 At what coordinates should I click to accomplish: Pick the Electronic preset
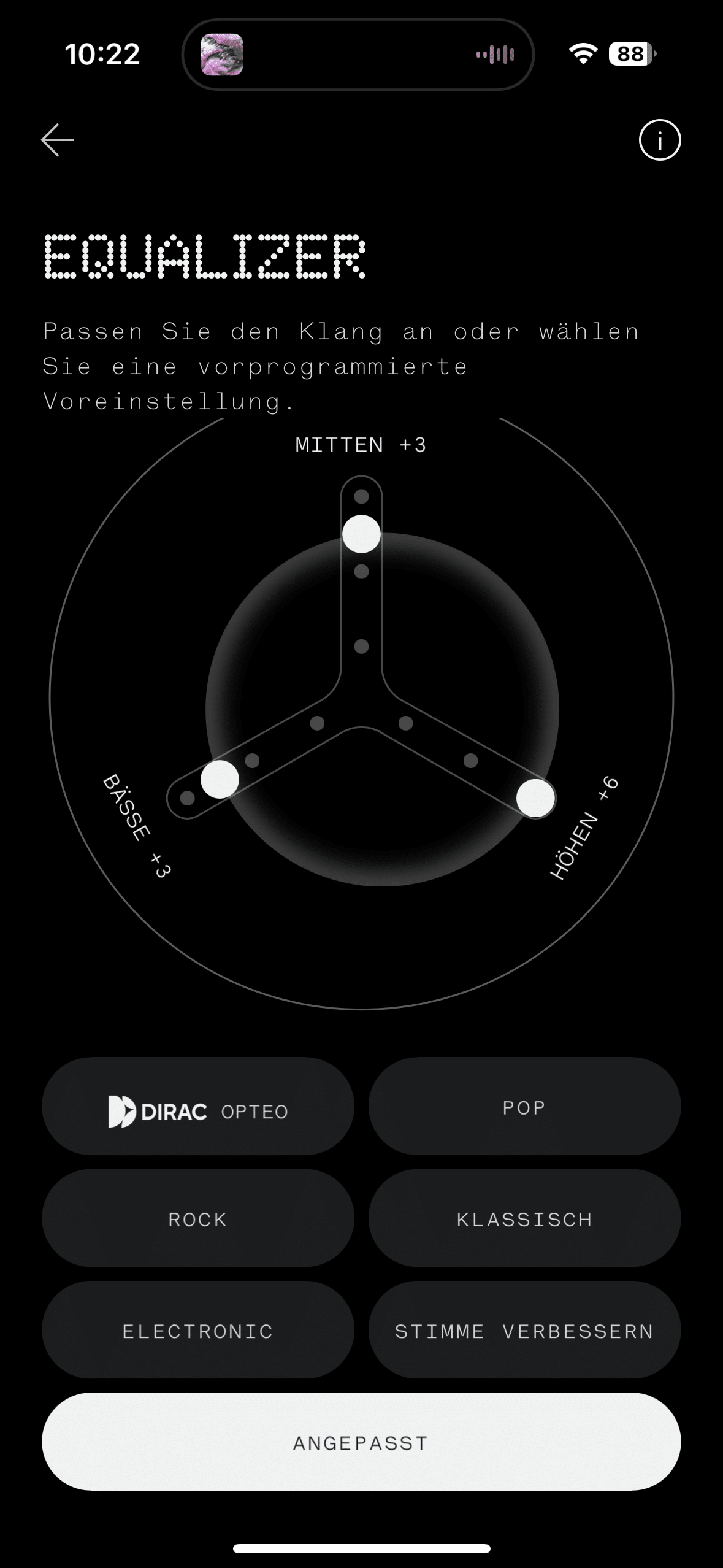(x=198, y=1331)
